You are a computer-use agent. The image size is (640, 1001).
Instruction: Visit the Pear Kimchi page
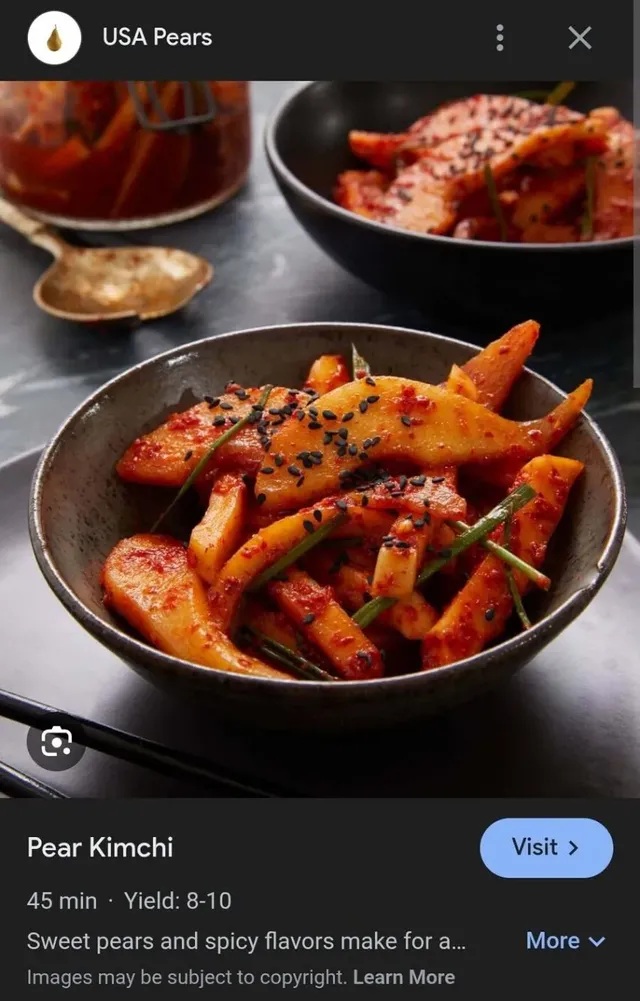pyautogui.click(x=546, y=848)
